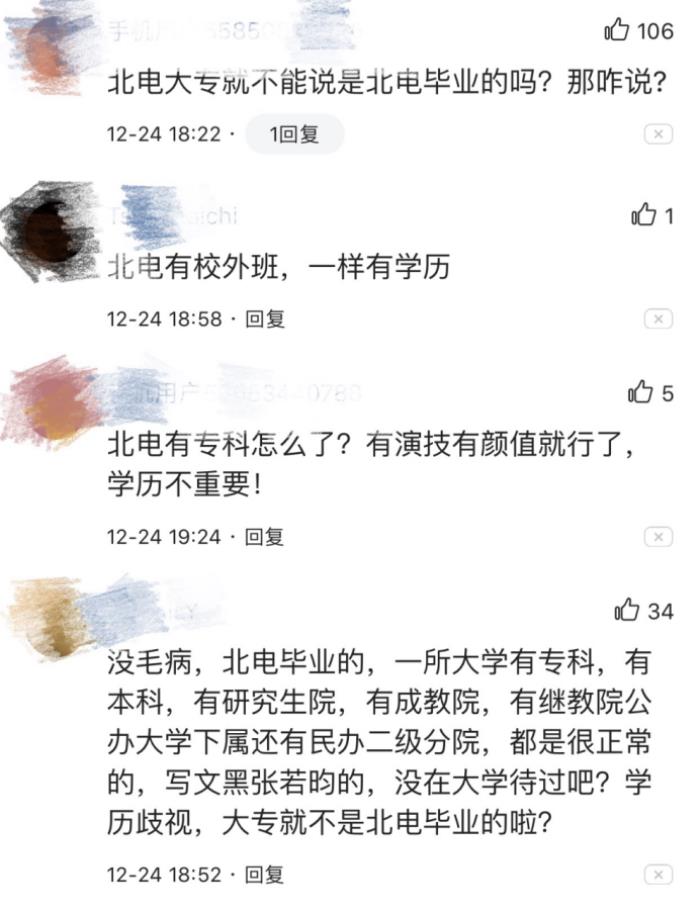Screen dimensions: 700x912
Task: Open the 1回复 replies chip
Action: [294, 134]
